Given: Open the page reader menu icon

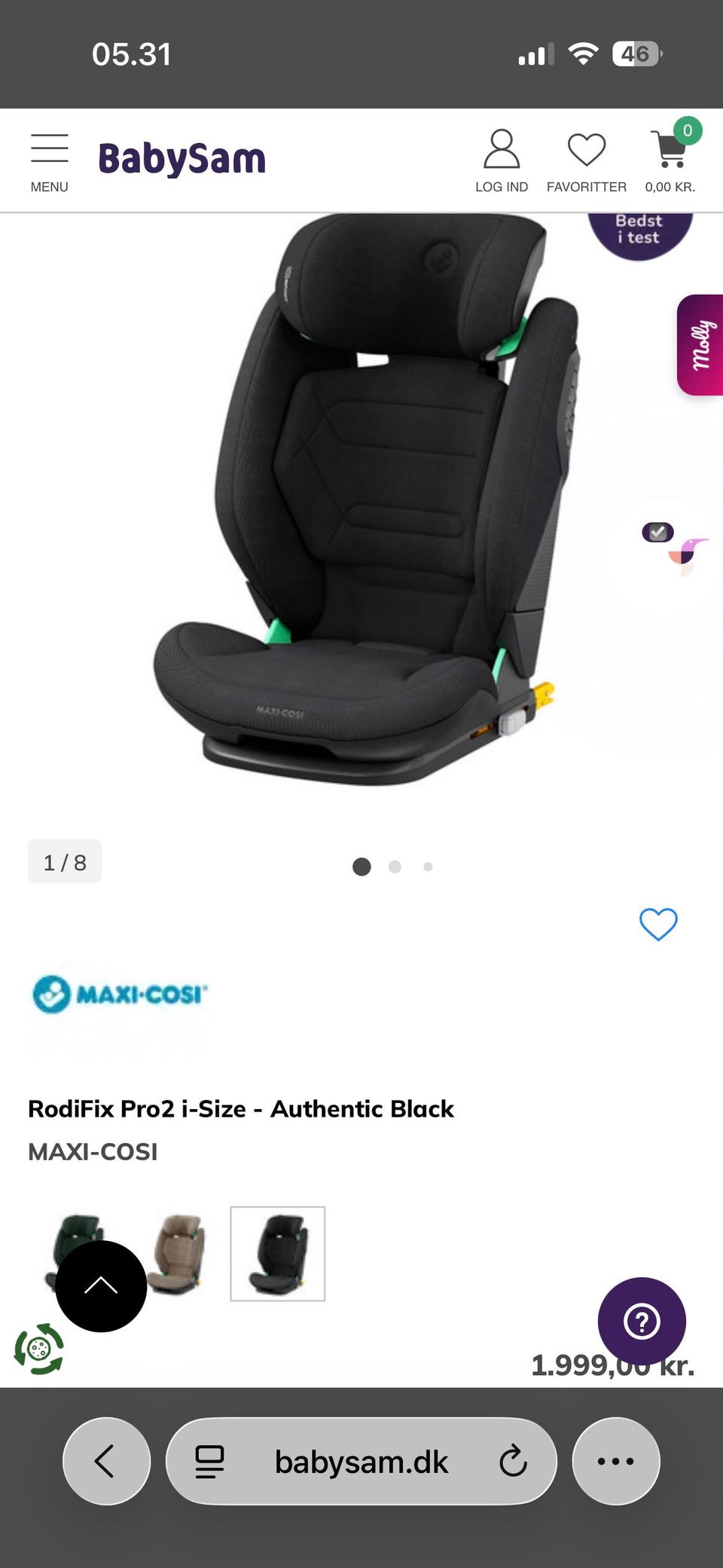Looking at the screenshot, I should tap(209, 1462).
